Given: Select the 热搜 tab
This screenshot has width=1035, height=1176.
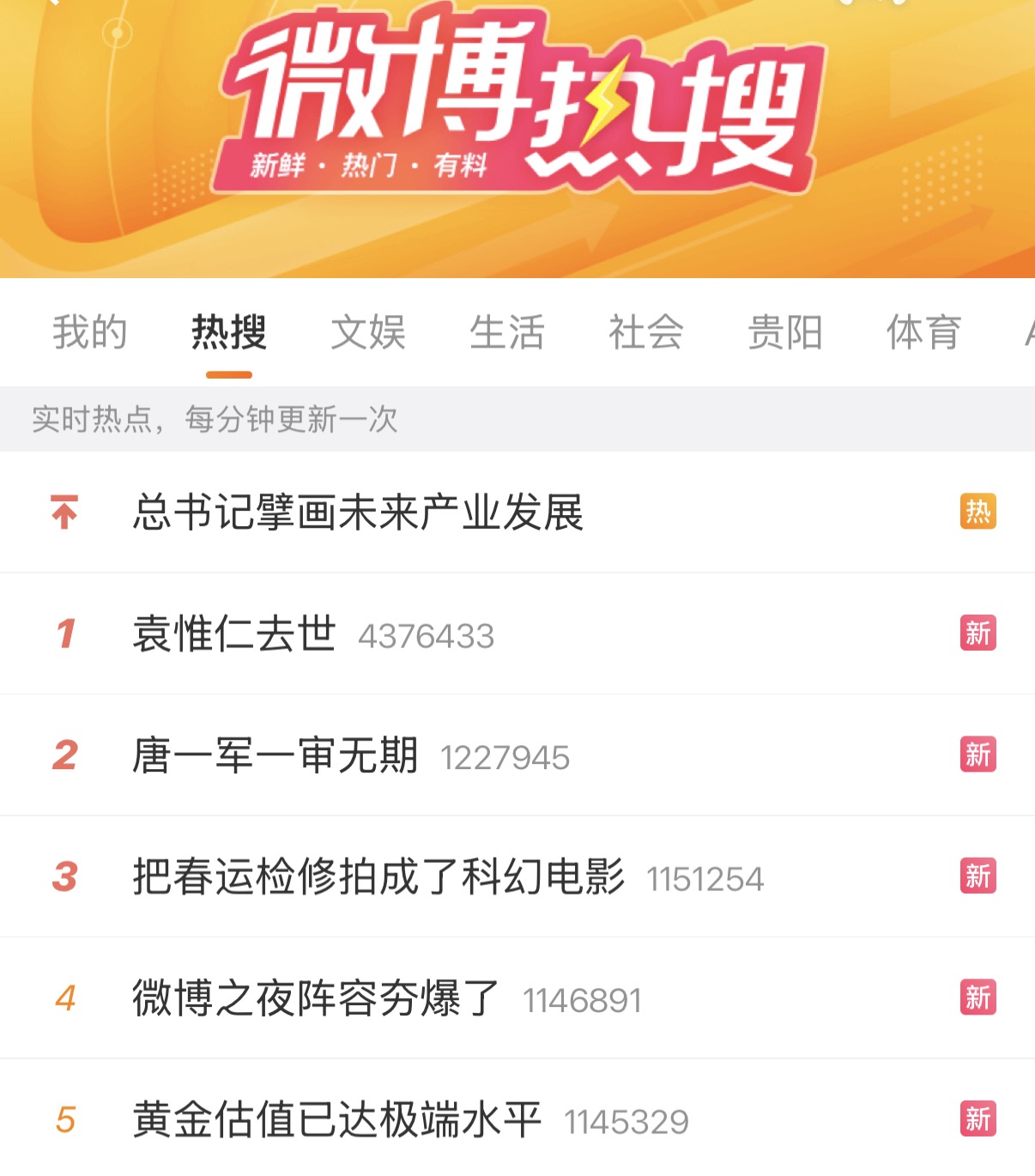Looking at the screenshot, I should click(228, 332).
